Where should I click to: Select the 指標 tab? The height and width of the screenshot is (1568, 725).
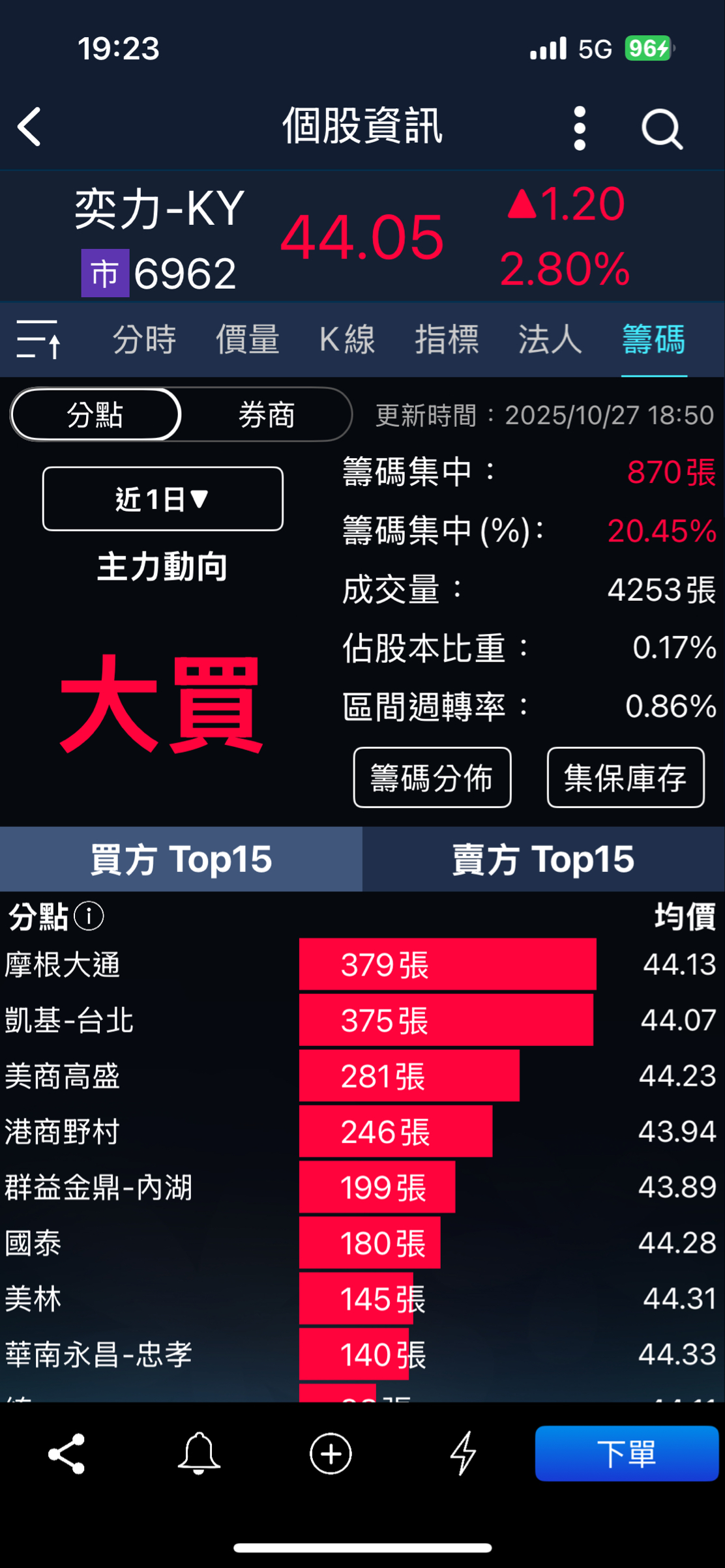tap(447, 340)
